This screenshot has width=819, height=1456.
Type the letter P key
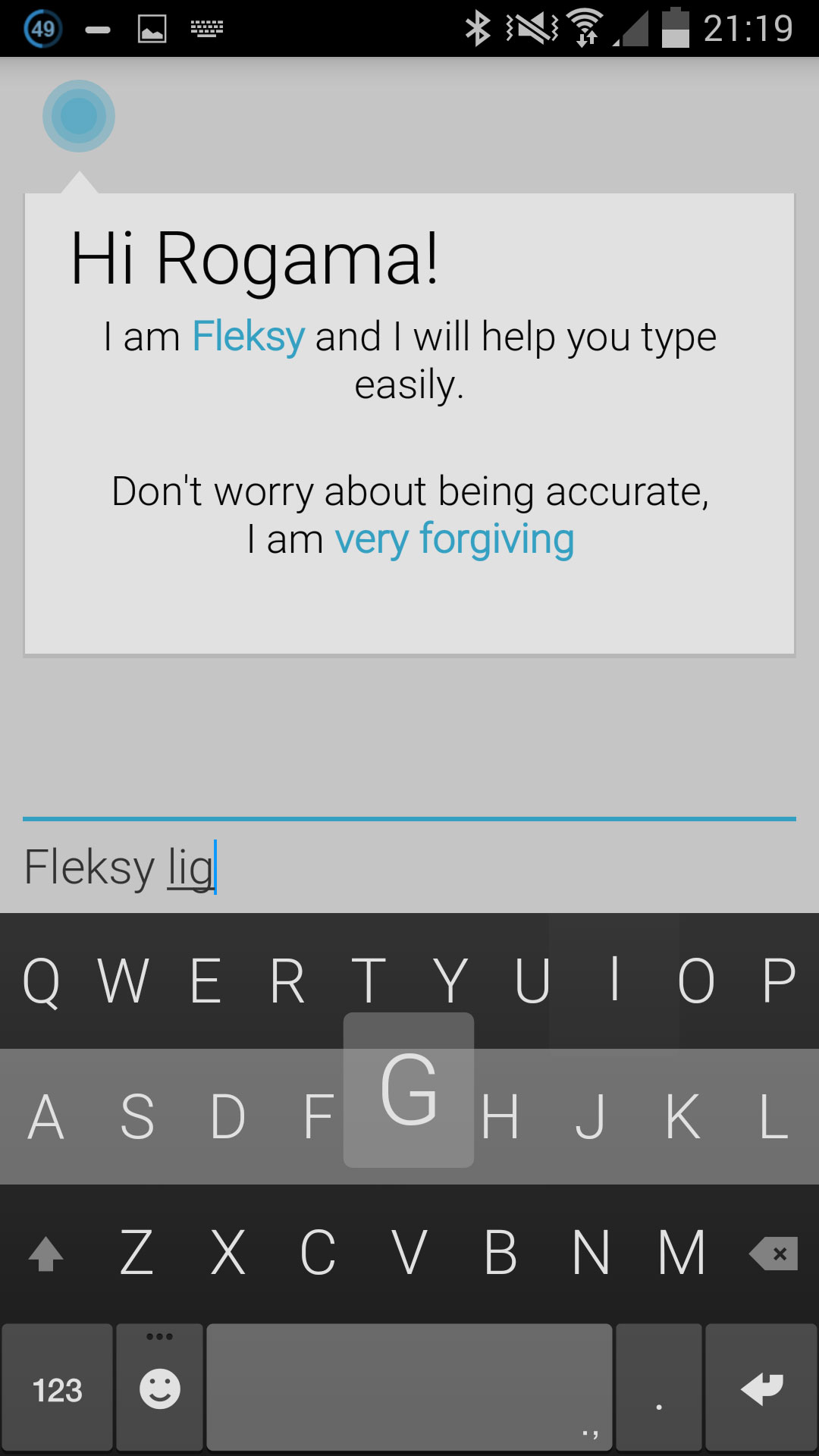(x=778, y=981)
